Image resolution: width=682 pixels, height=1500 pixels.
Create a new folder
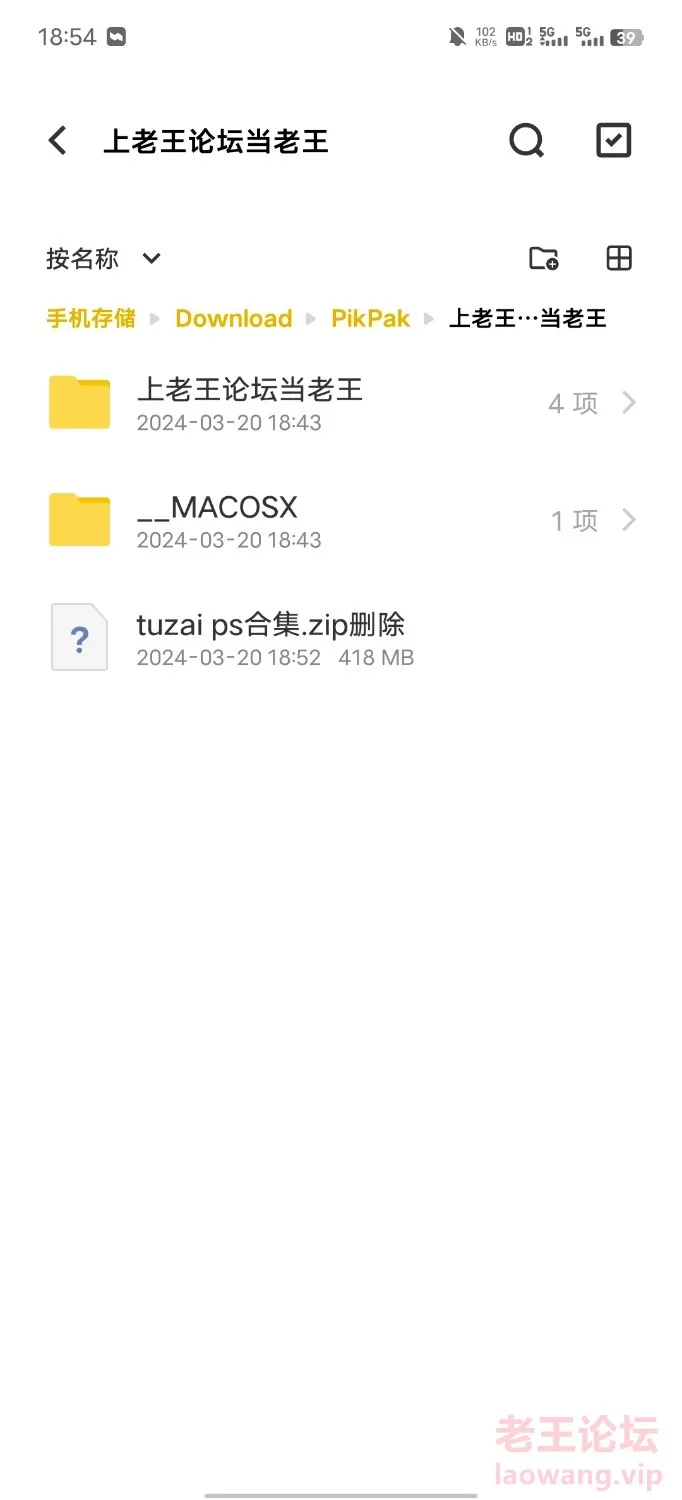click(x=543, y=259)
